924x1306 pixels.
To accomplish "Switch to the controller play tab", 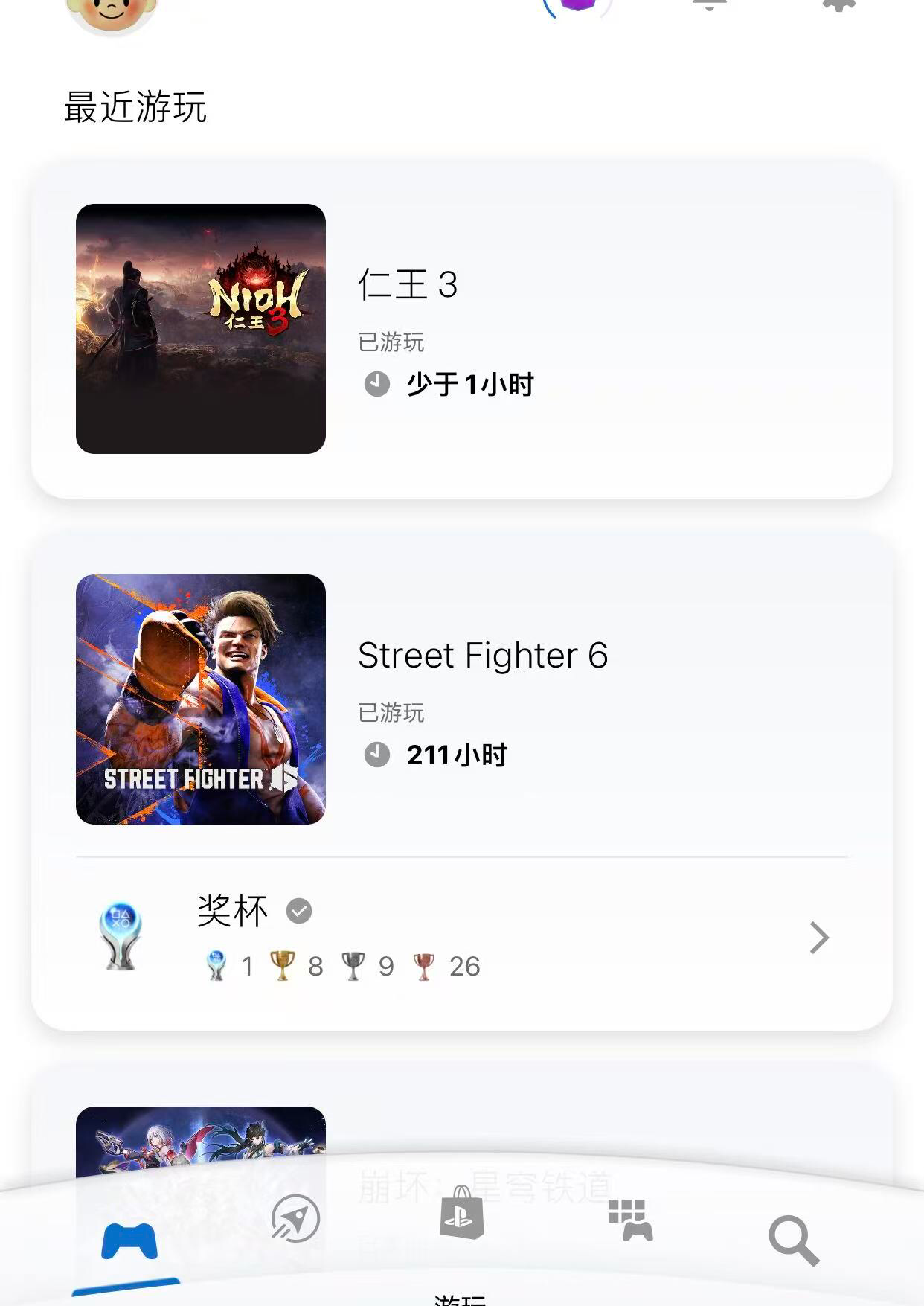I will (x=129, y=1241).
